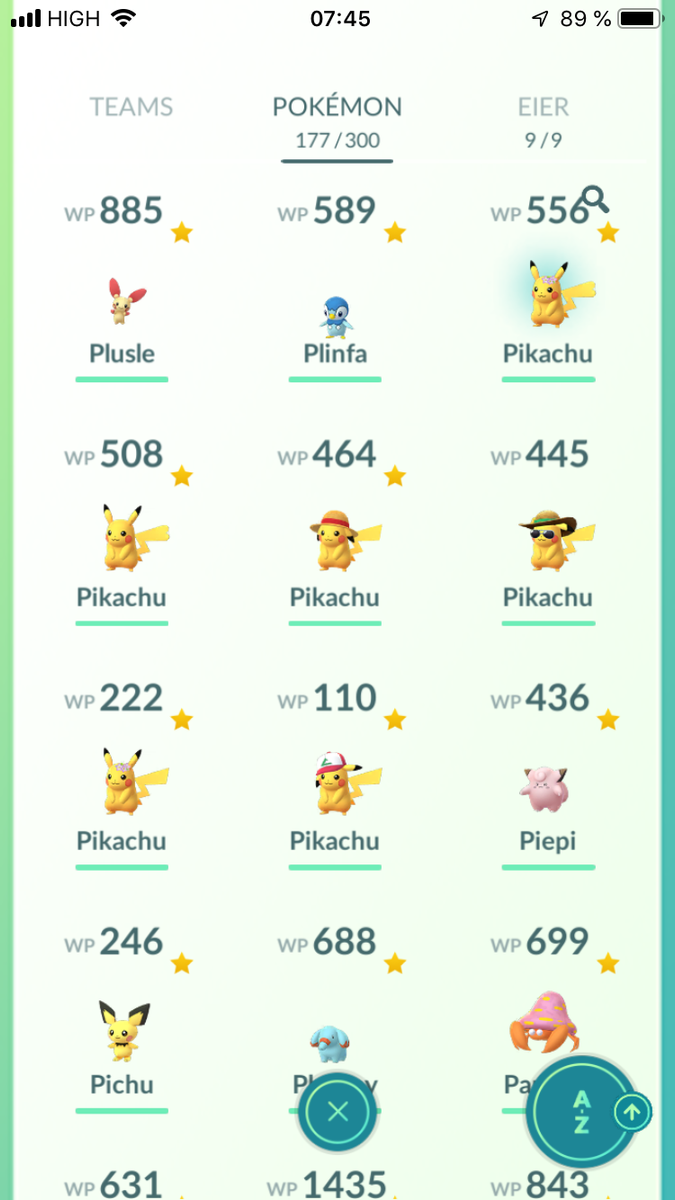Viewport: 675px width, 1200px height.
Task: View the Pikachu with WP 508
Action: point(122,542)
